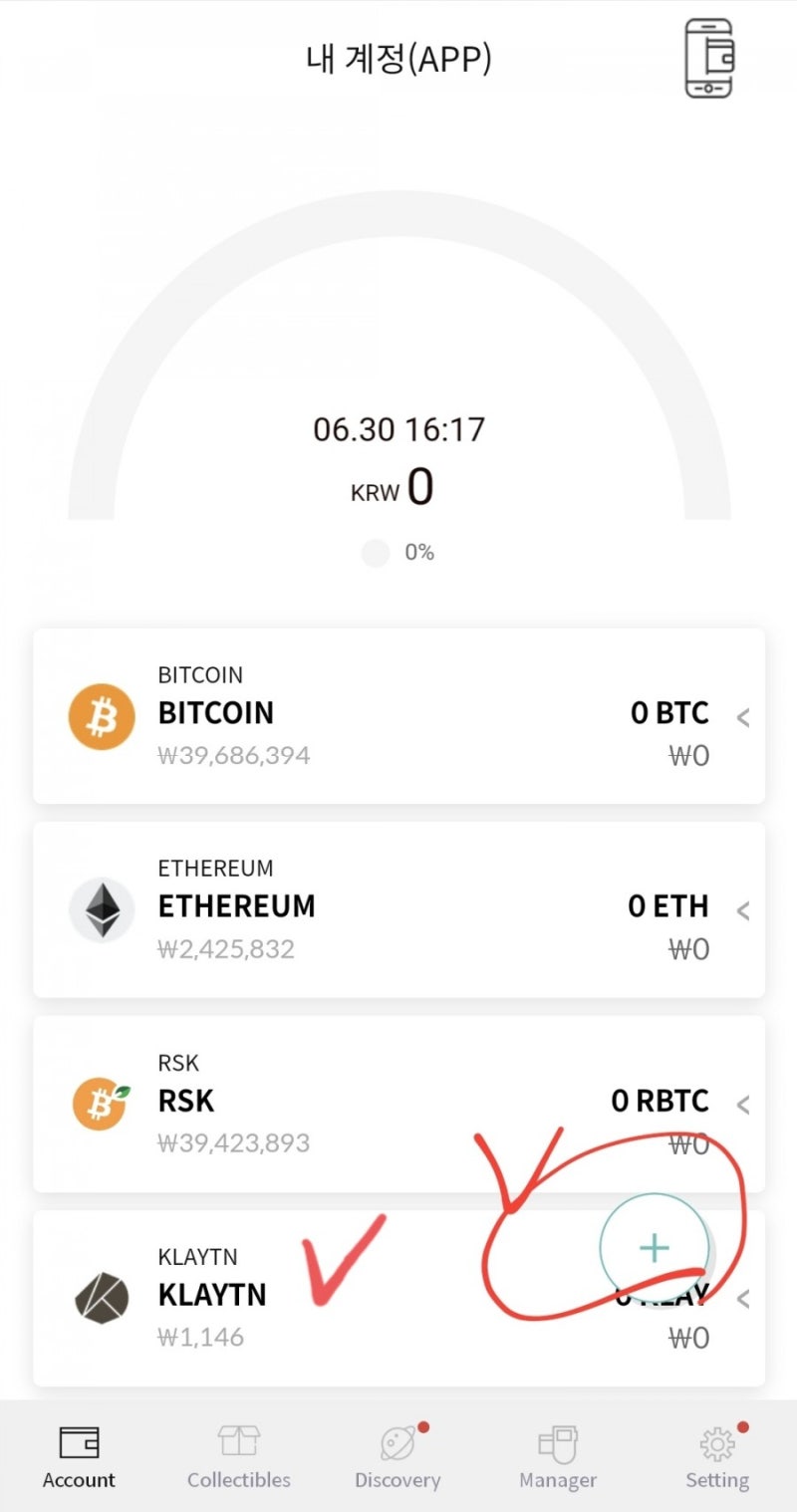
Task: Open the BITCOIN account card
Action: pyautogui.click(x=398, y=715)
